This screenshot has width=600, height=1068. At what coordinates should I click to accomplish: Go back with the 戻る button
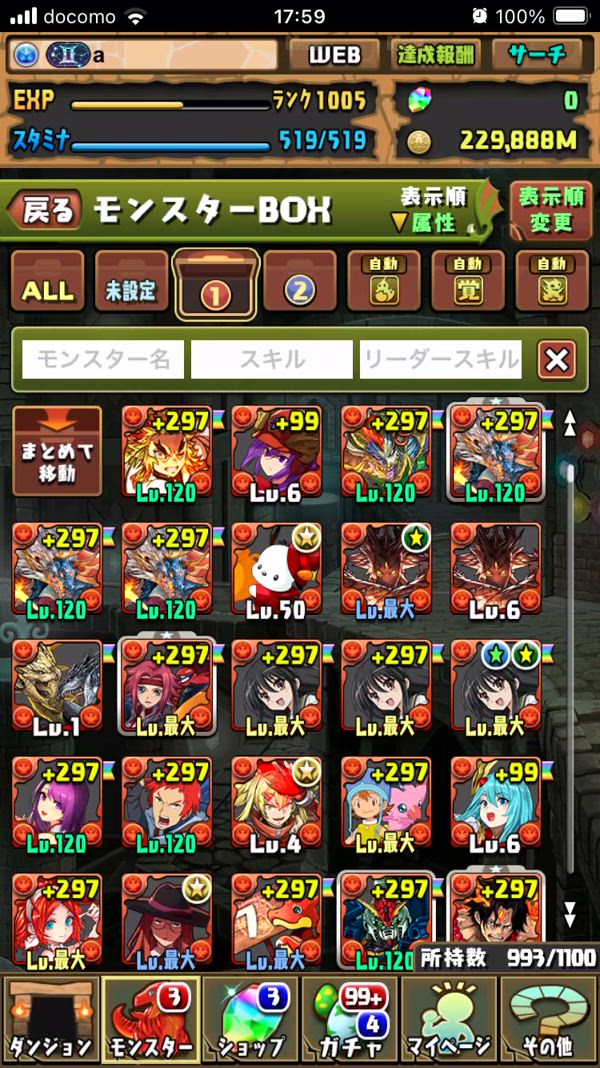(x=46, y=210)
